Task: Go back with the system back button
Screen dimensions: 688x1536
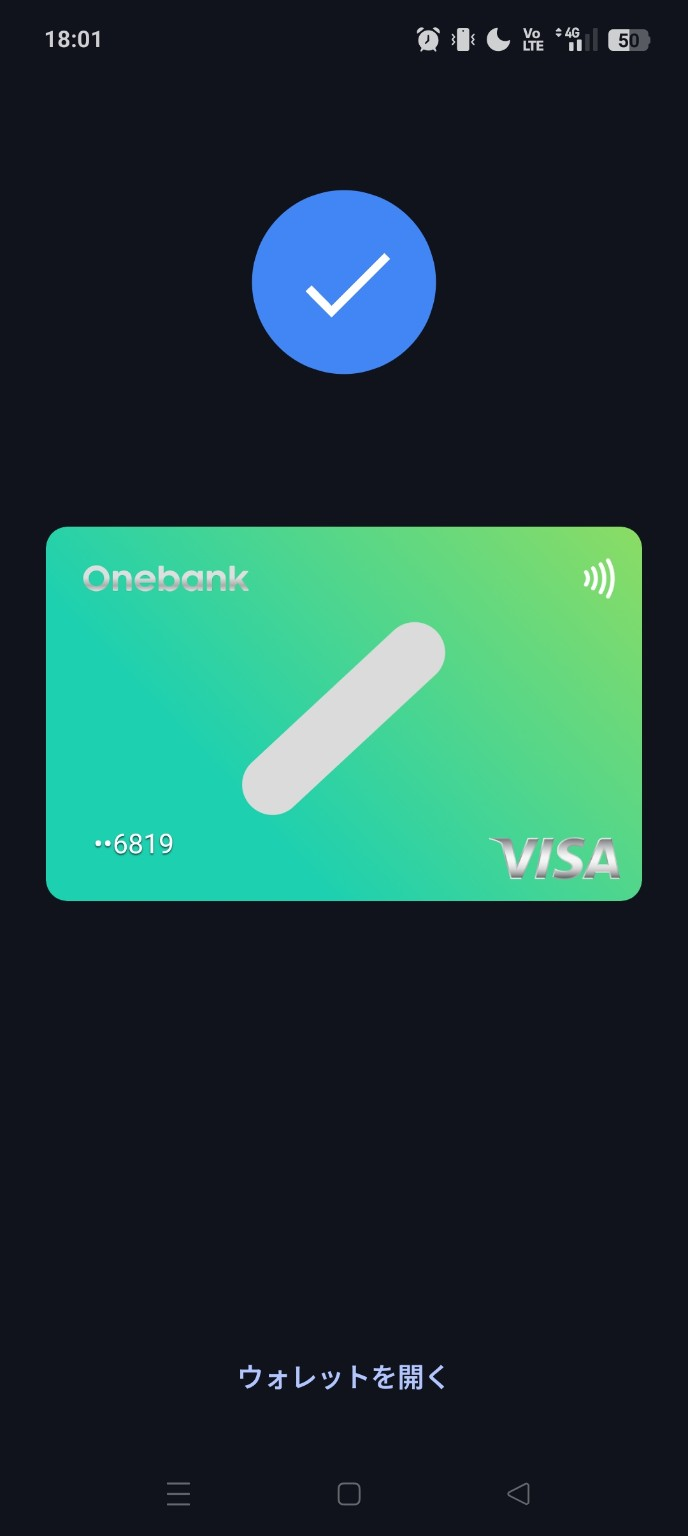Action: click(x=517, y=1494)
